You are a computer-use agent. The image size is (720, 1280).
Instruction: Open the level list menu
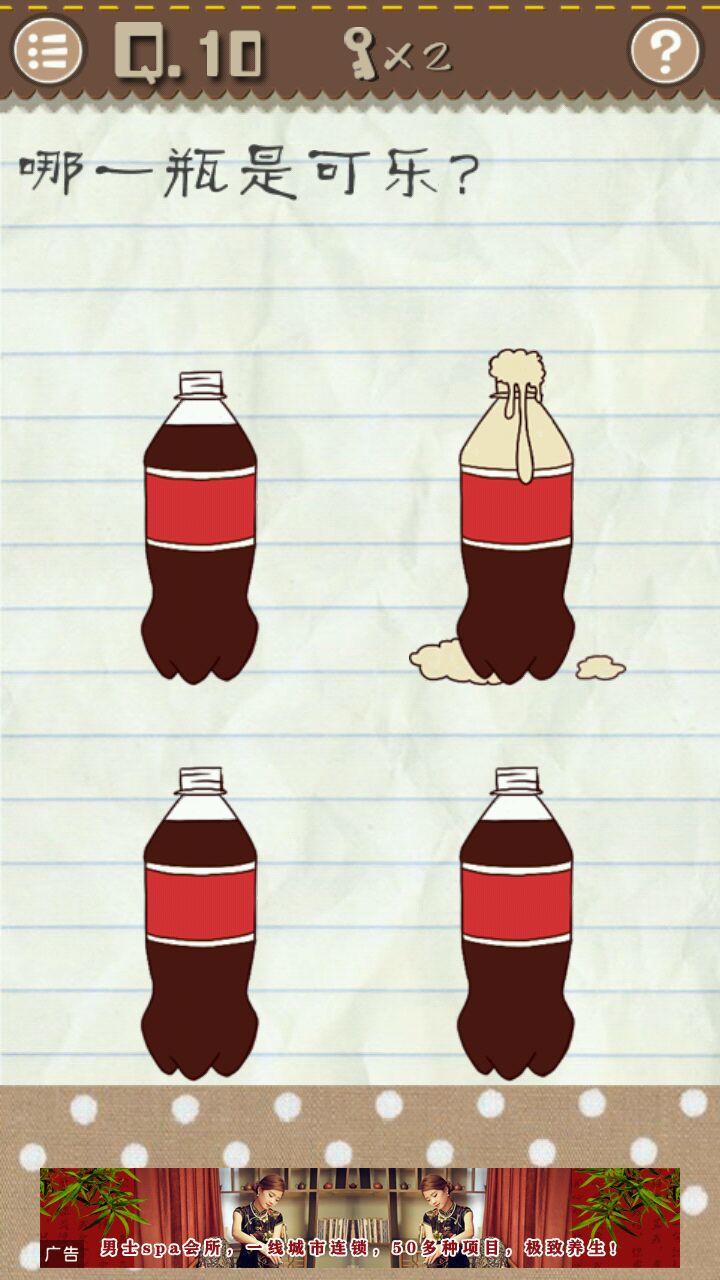tap(48, 49)
